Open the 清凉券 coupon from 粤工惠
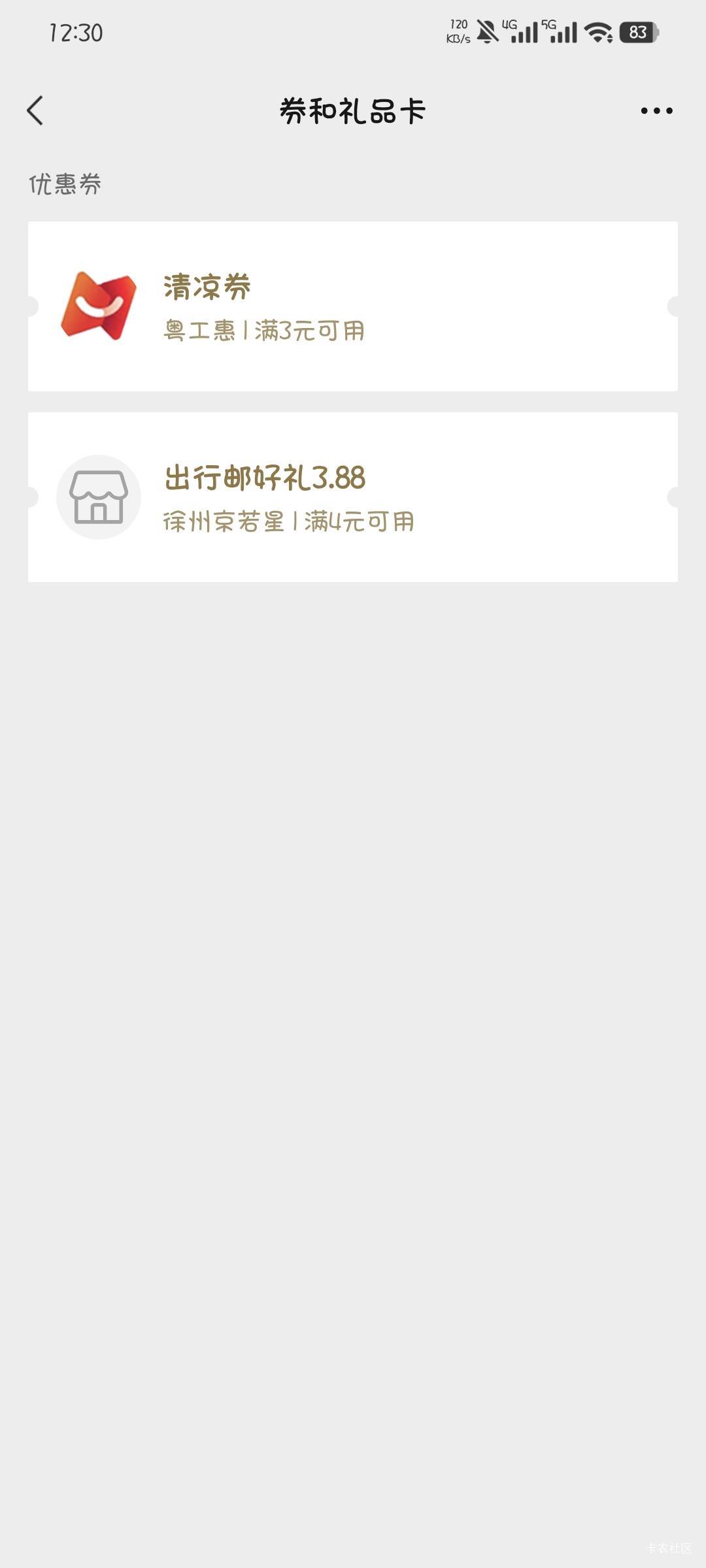The image size is (706, 1568). (x=353, y=306)
